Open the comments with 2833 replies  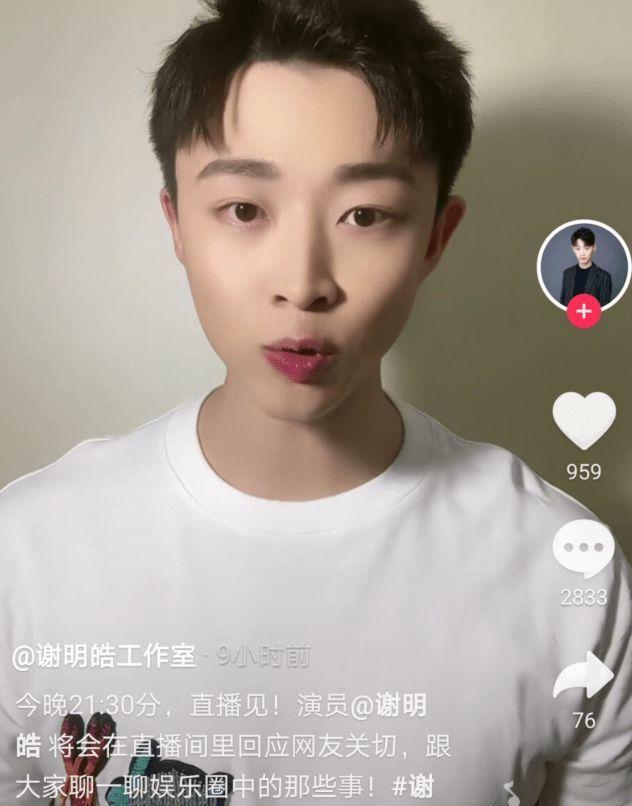click(x=584, y=548)
